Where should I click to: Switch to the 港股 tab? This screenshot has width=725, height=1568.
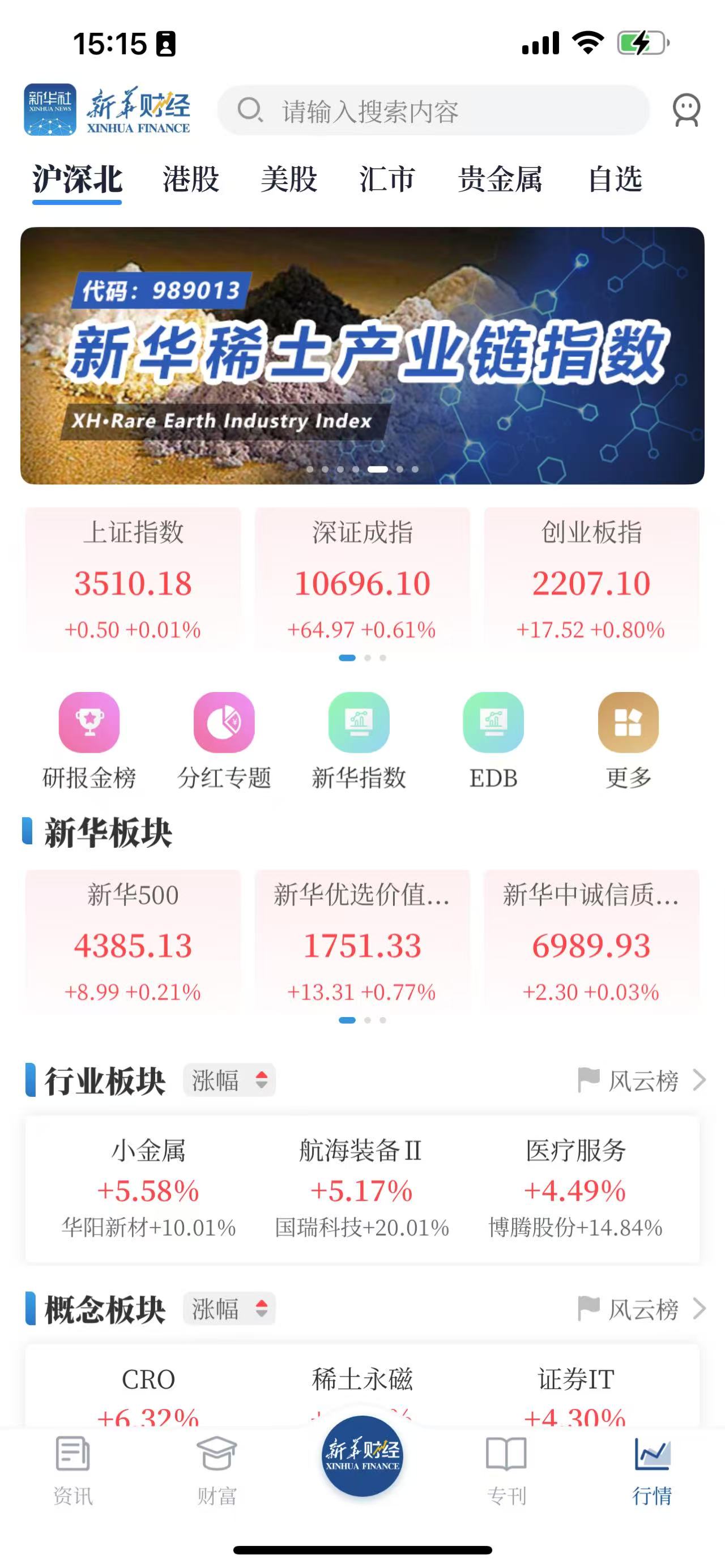[x=190, y=180]
